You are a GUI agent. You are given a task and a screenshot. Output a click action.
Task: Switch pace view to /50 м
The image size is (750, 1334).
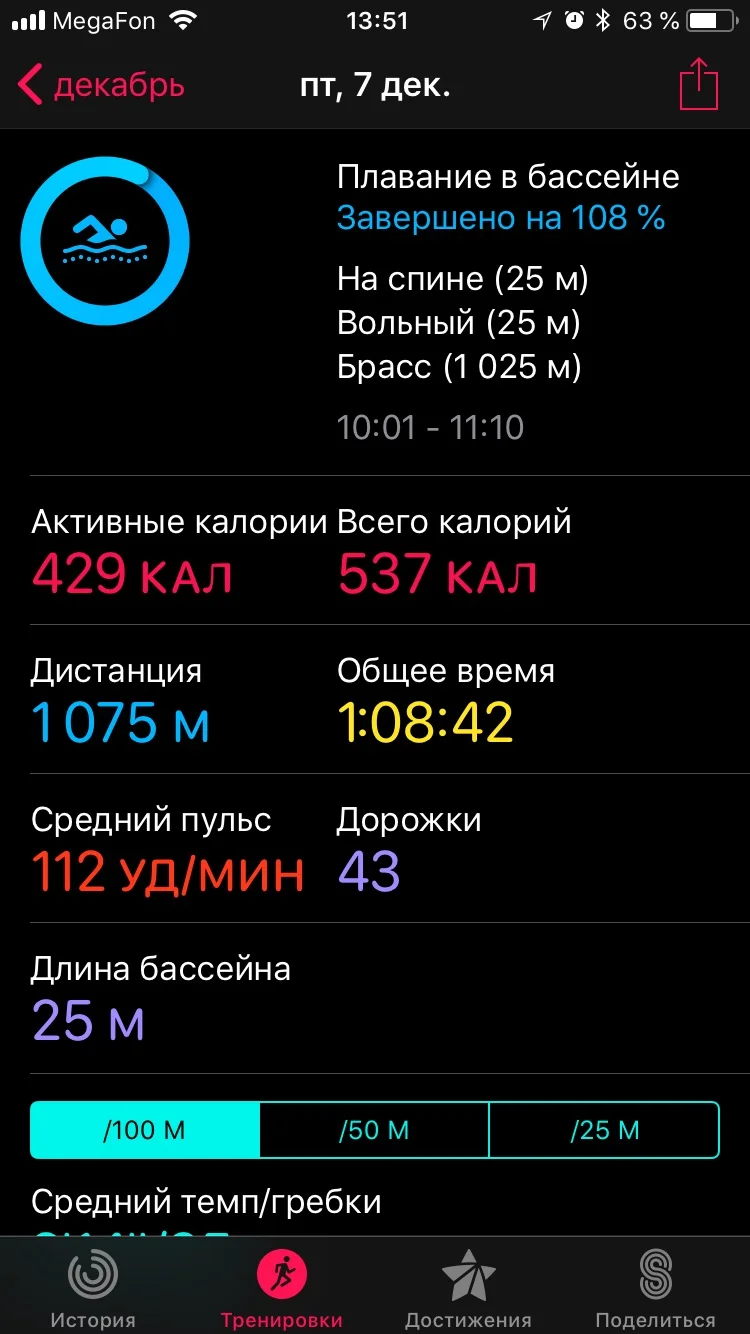374,1130
